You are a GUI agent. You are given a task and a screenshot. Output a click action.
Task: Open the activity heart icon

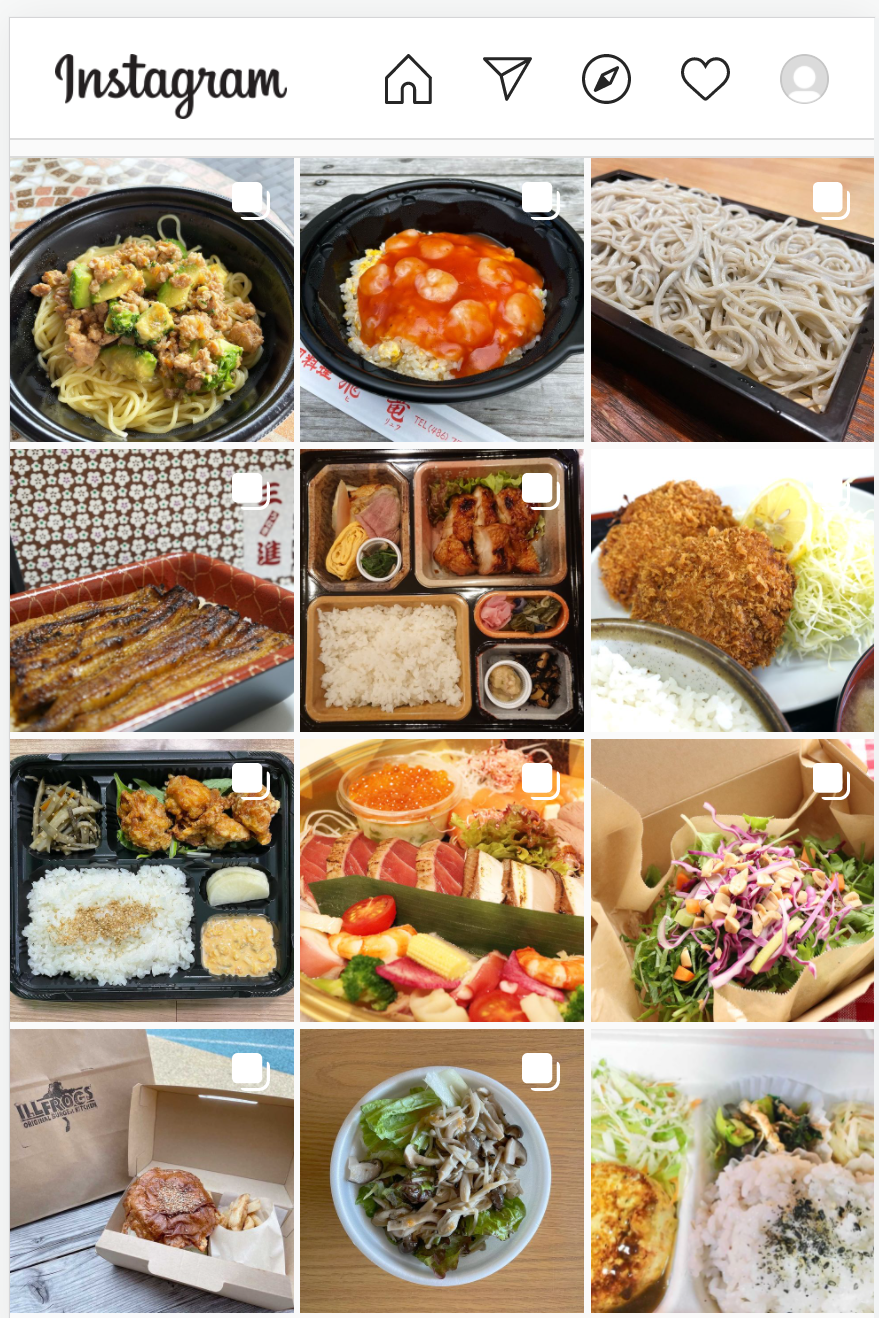pyautogui.click(x=705, y=79)
